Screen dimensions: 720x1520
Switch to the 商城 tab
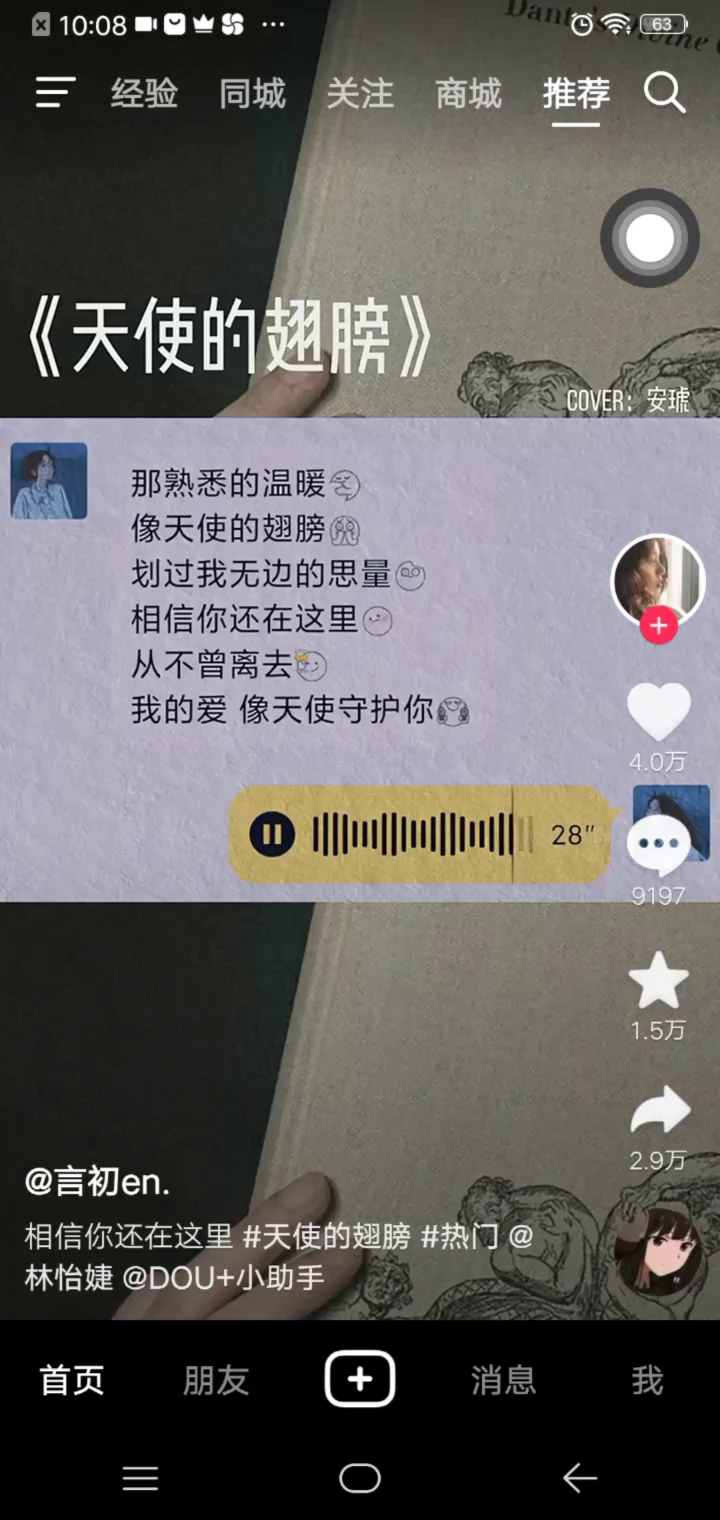click(468, 93)
